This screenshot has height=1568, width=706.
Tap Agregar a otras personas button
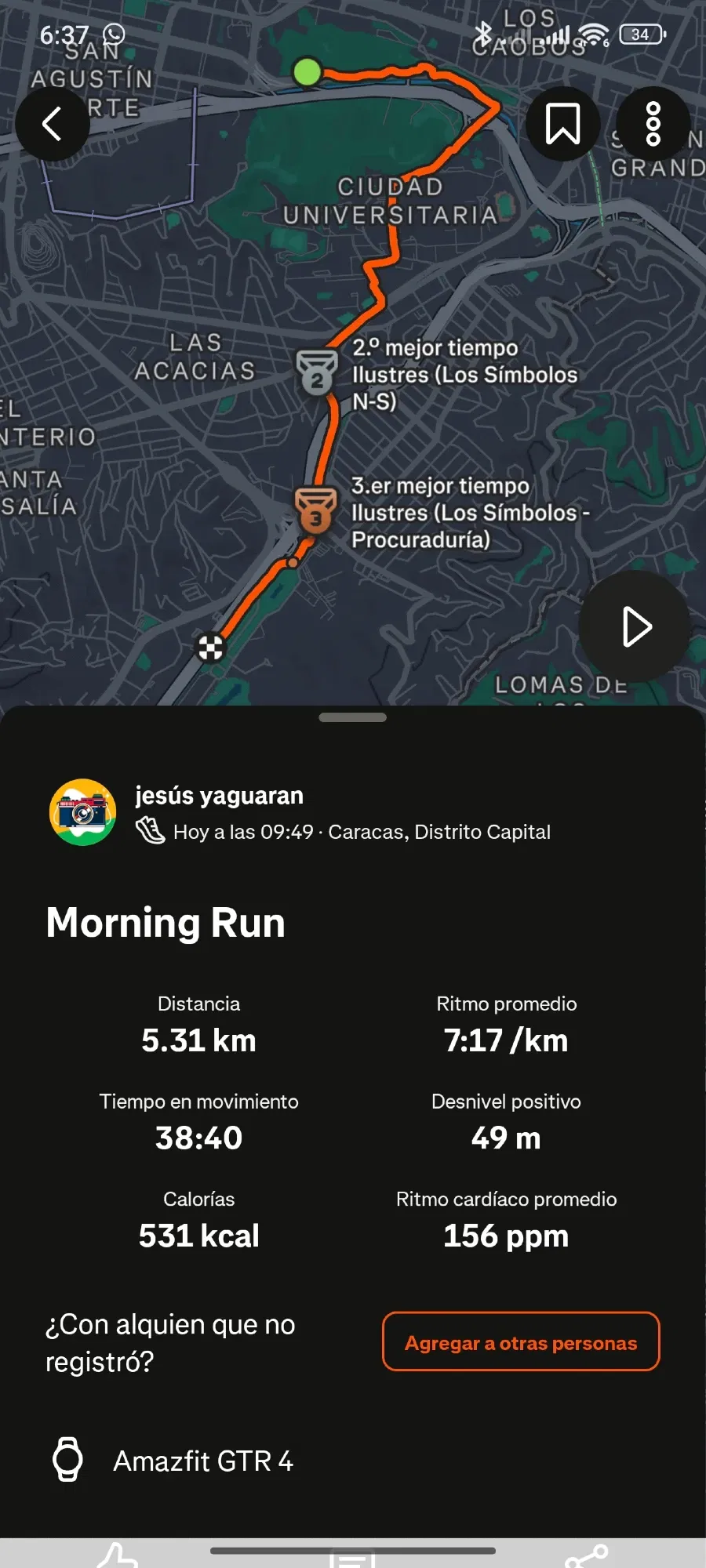(521, 1342)
